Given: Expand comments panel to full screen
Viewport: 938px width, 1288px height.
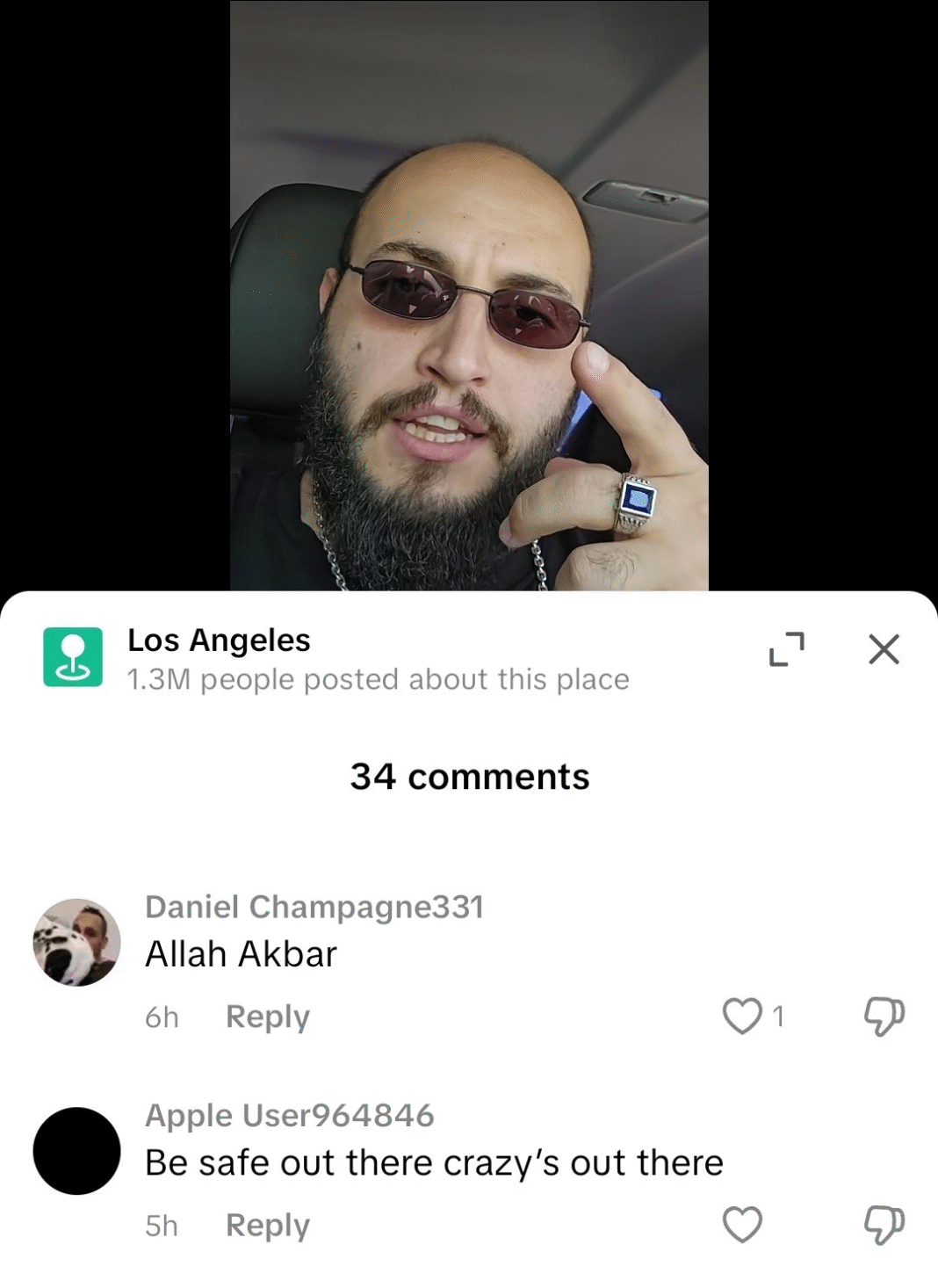Looking at the screenshot, I should point(786,649).
